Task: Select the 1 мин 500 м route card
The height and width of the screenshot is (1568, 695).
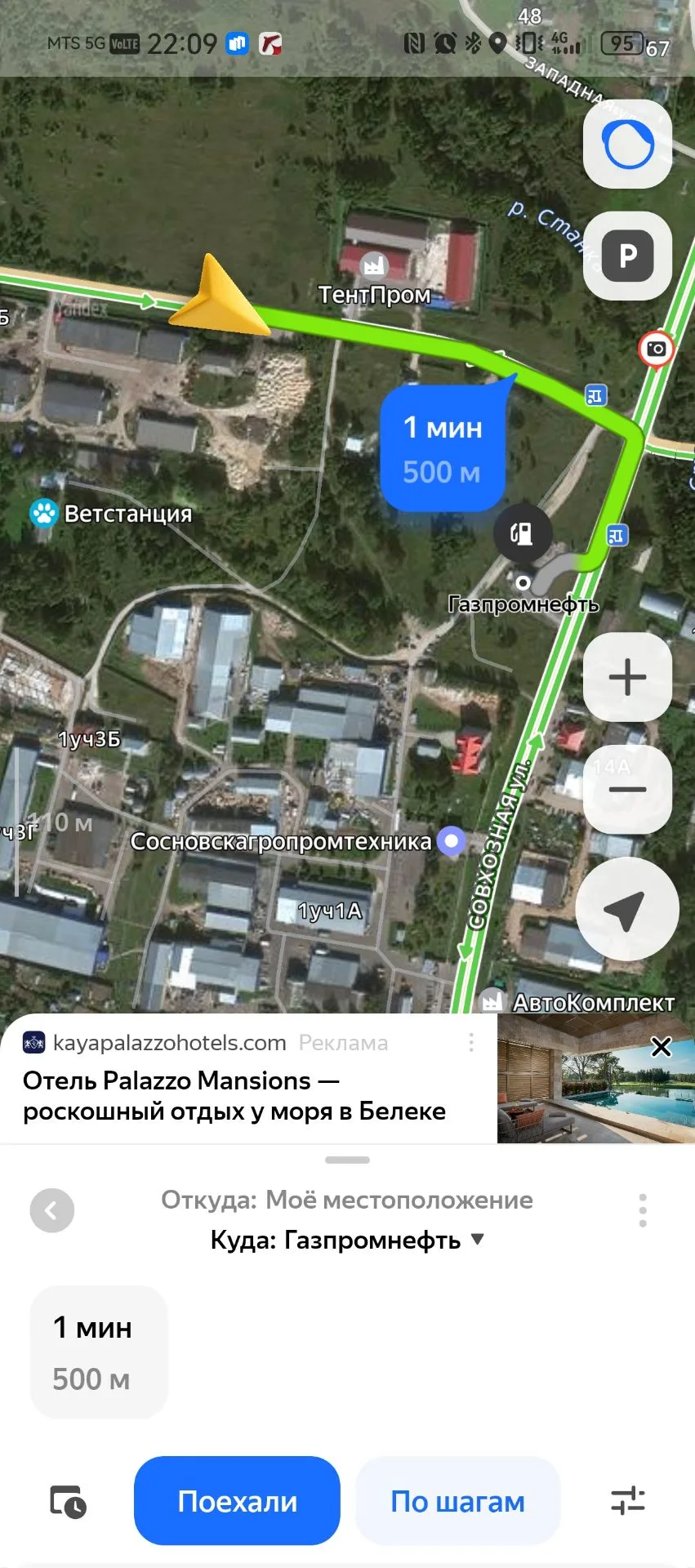Action: pos(99,1352)
